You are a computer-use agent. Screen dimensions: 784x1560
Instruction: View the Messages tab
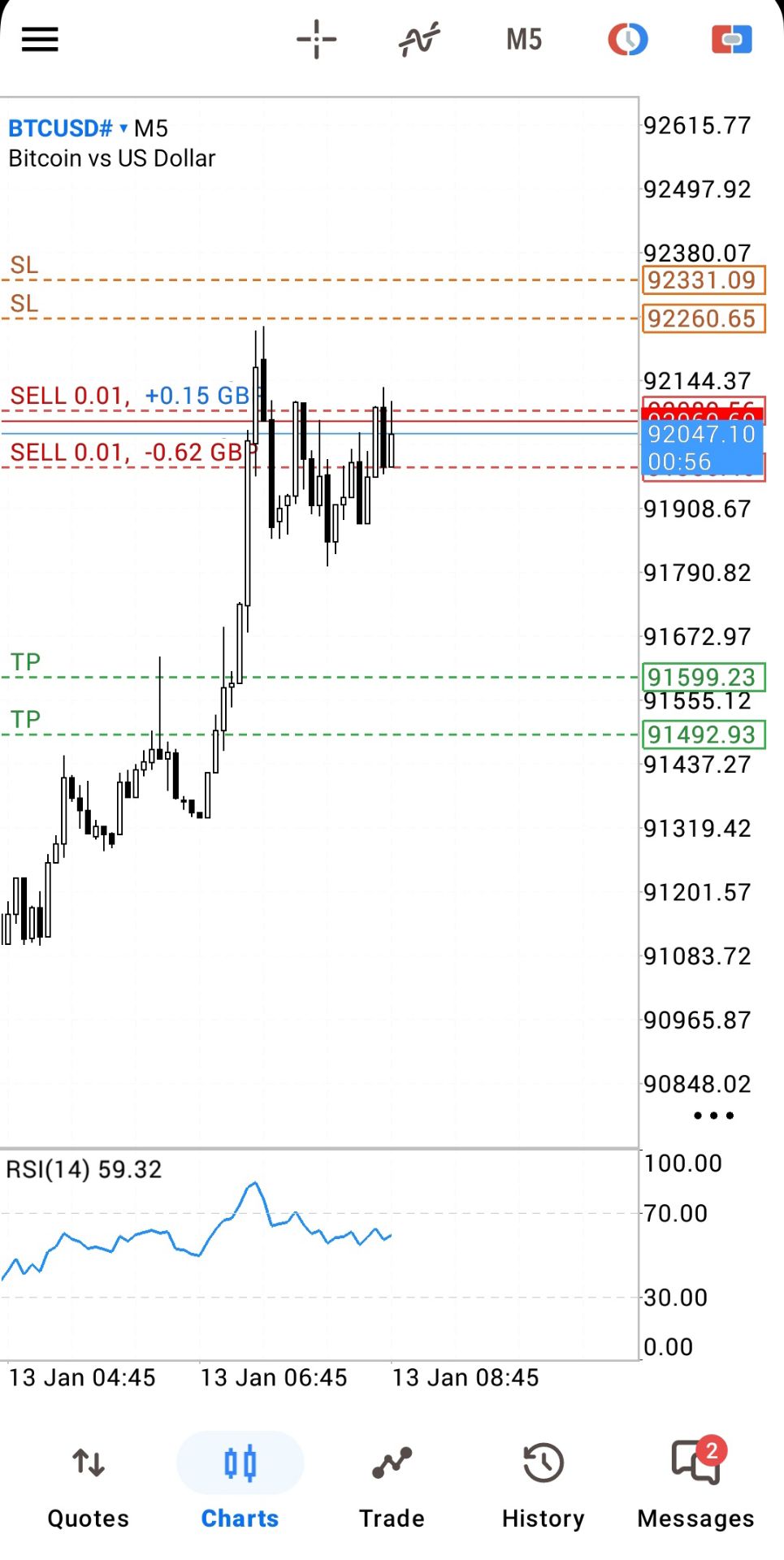[x=695, y=1484]
